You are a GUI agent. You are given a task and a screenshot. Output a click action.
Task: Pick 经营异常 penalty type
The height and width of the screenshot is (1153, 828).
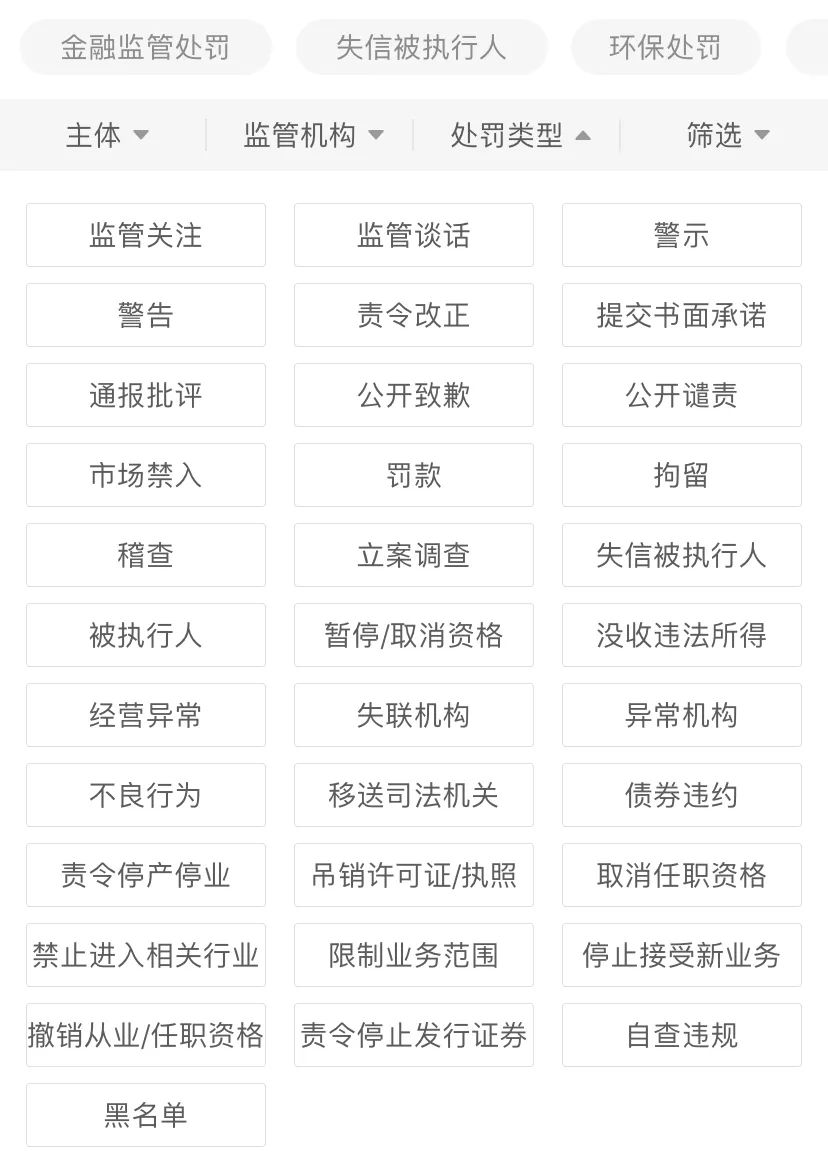coord(146,715)
